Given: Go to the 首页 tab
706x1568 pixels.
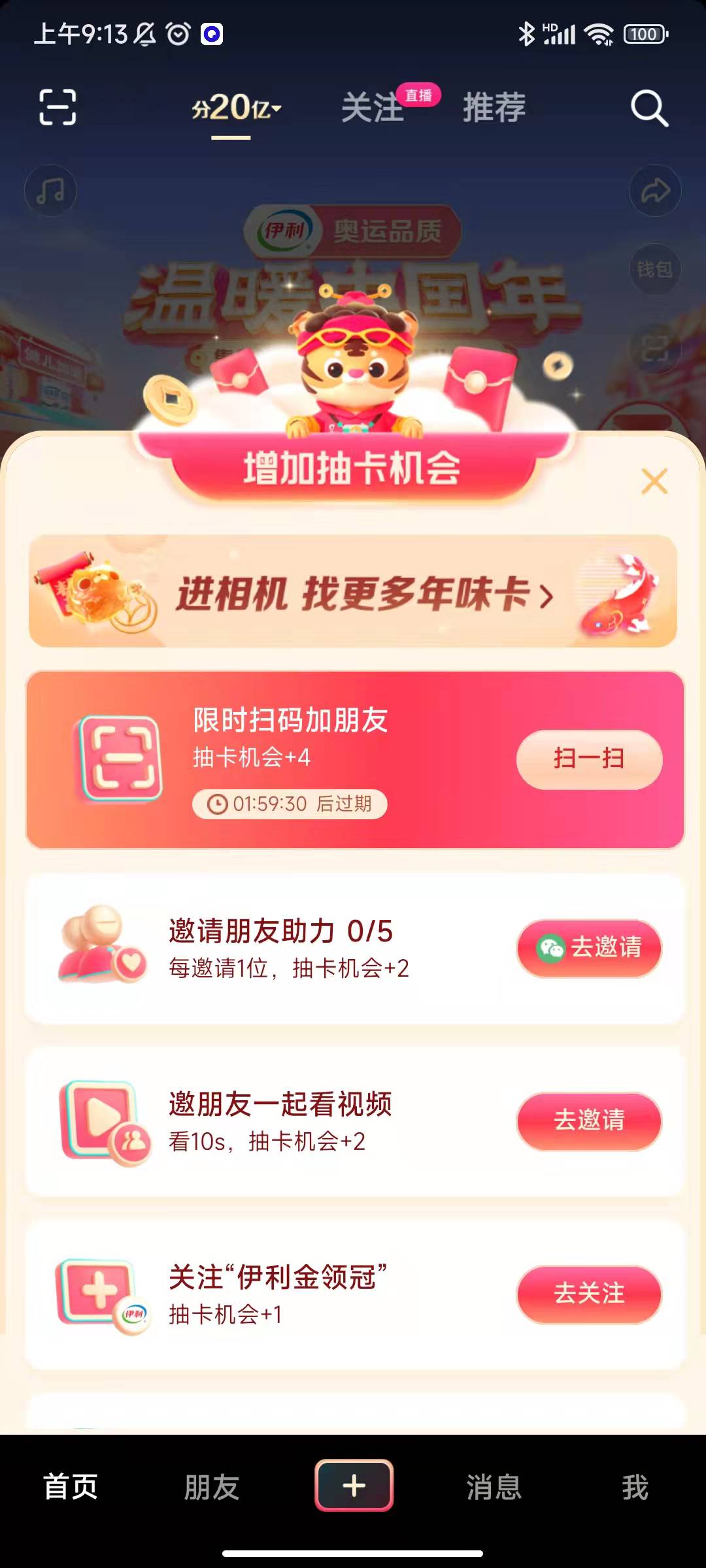Looking at the screenshot, I should pyautogui.click(x=71, y=1487).
